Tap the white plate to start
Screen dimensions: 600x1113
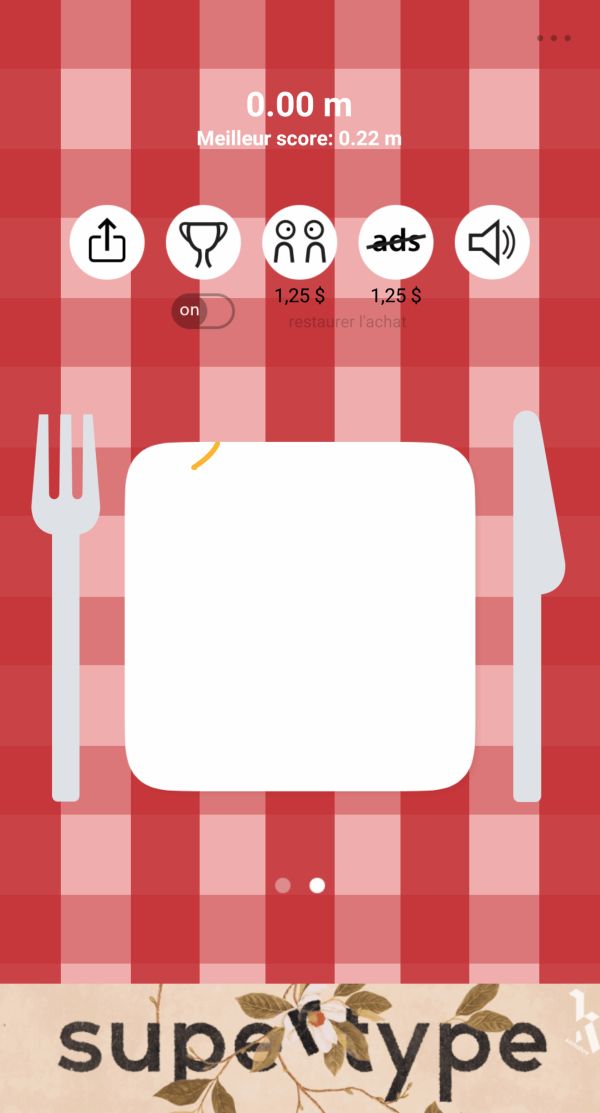[300, 615]
